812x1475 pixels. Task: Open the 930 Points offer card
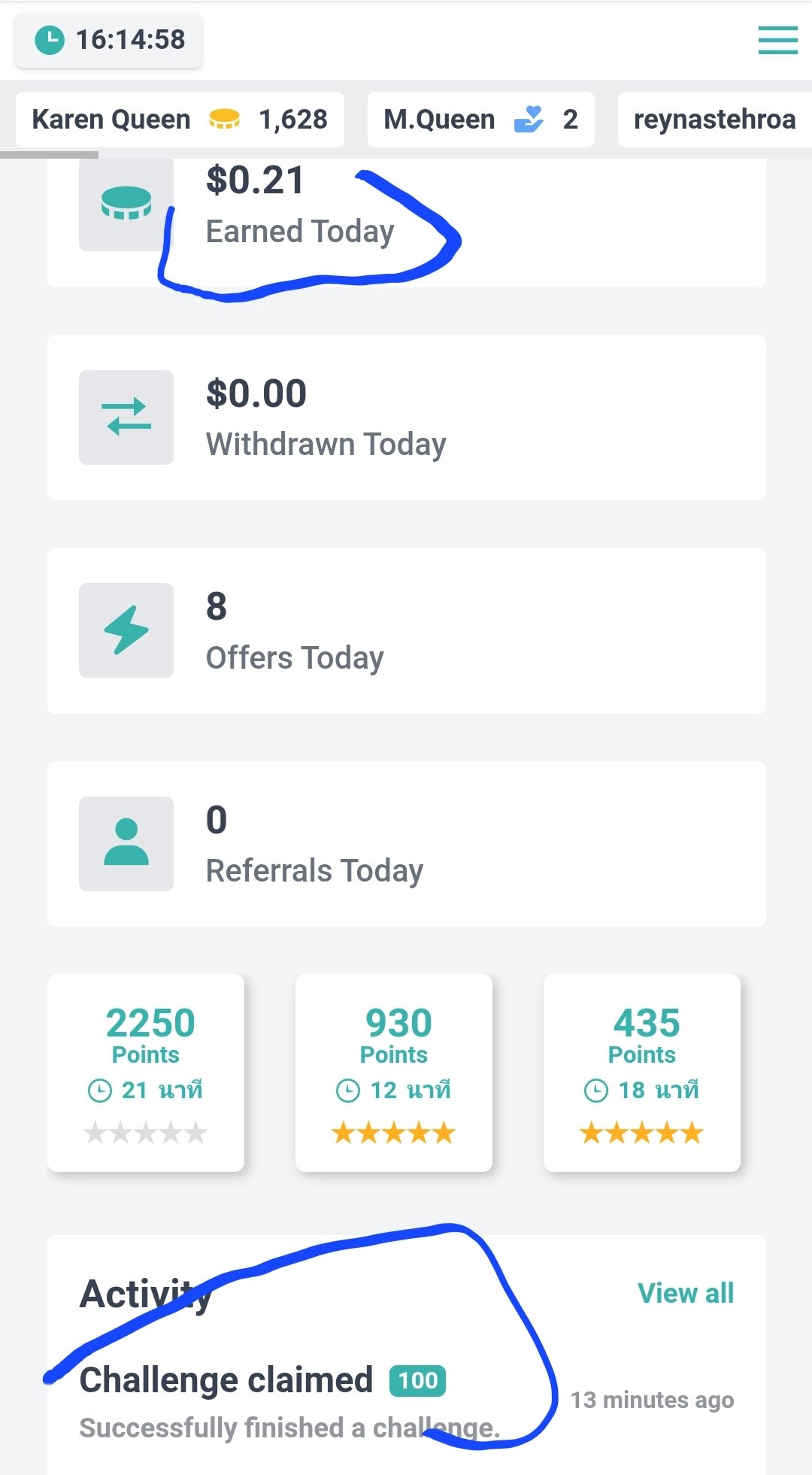[x=394, y=1073]
